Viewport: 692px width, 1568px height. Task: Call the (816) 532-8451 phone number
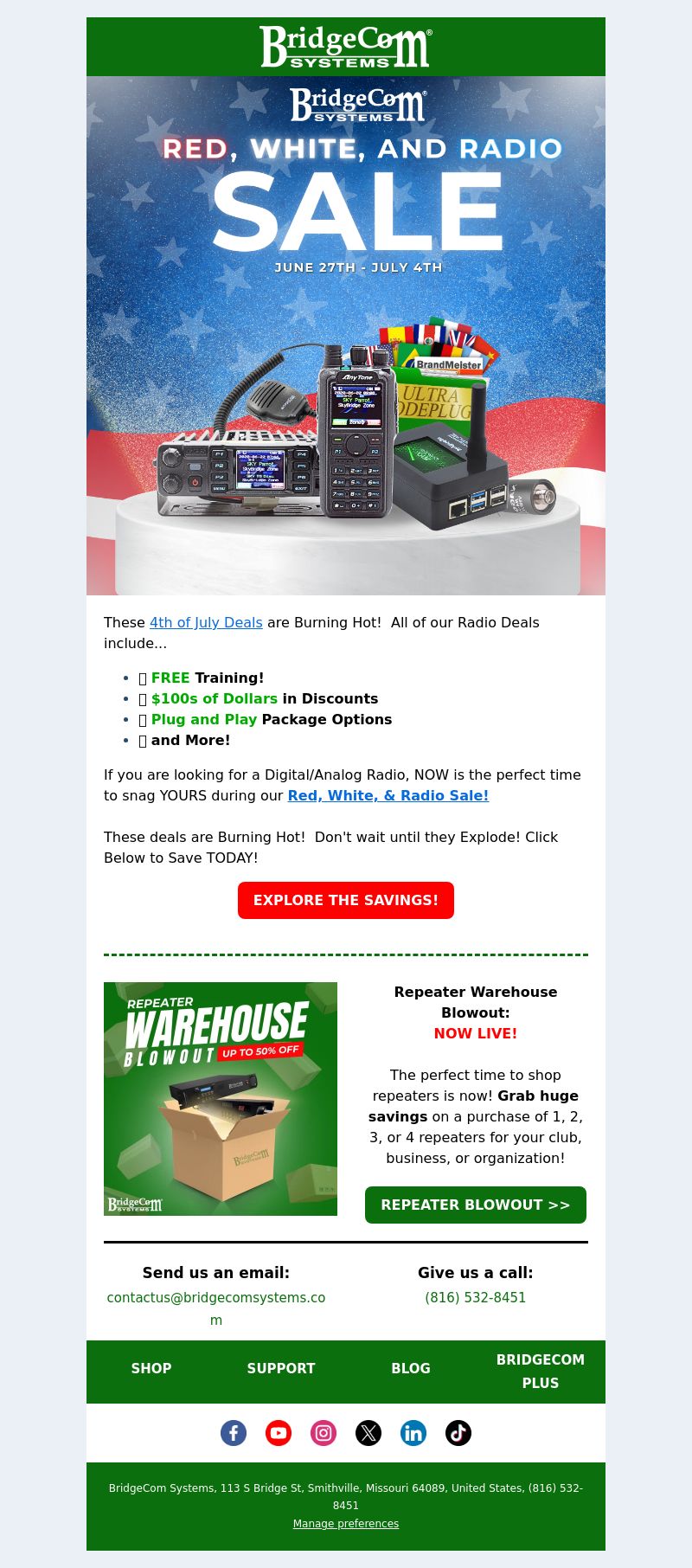click(476, 1297)
